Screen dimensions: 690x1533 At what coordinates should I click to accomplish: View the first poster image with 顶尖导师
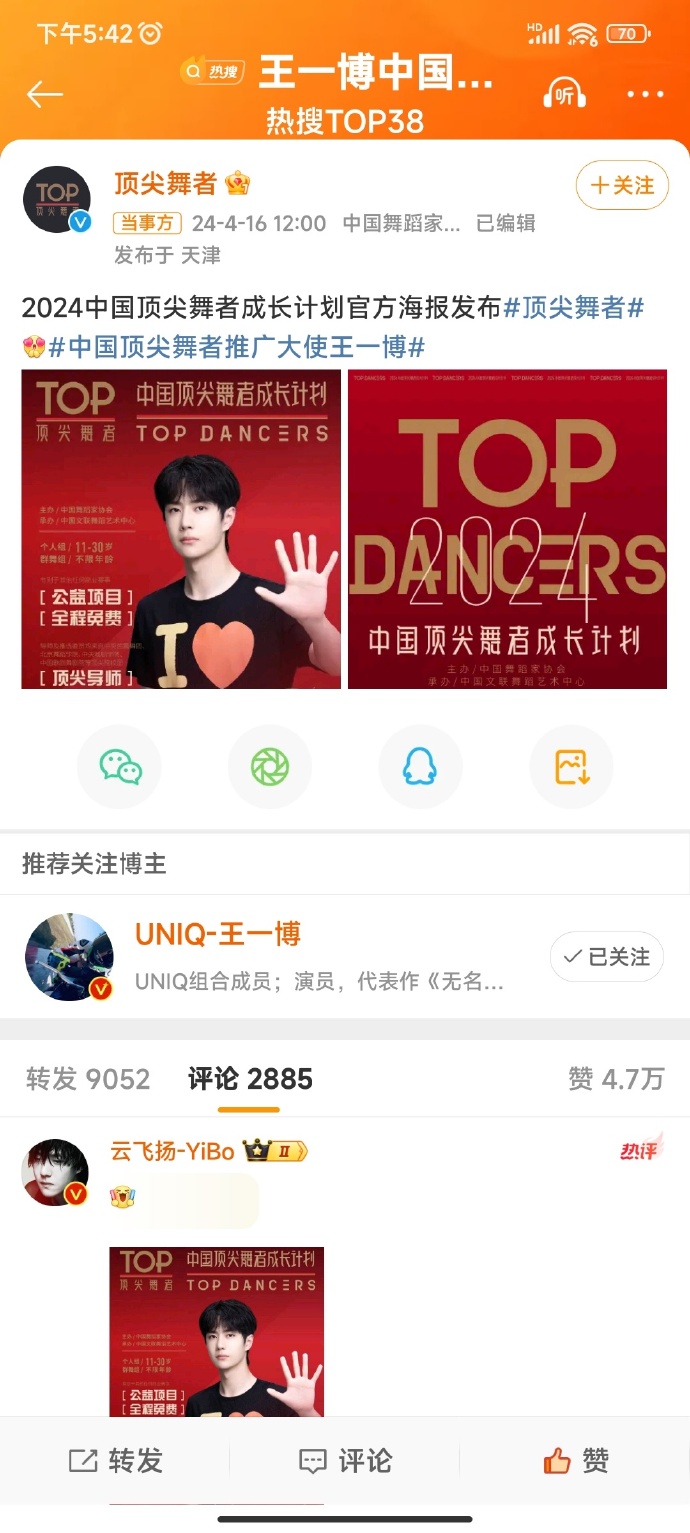coord(181,529)
